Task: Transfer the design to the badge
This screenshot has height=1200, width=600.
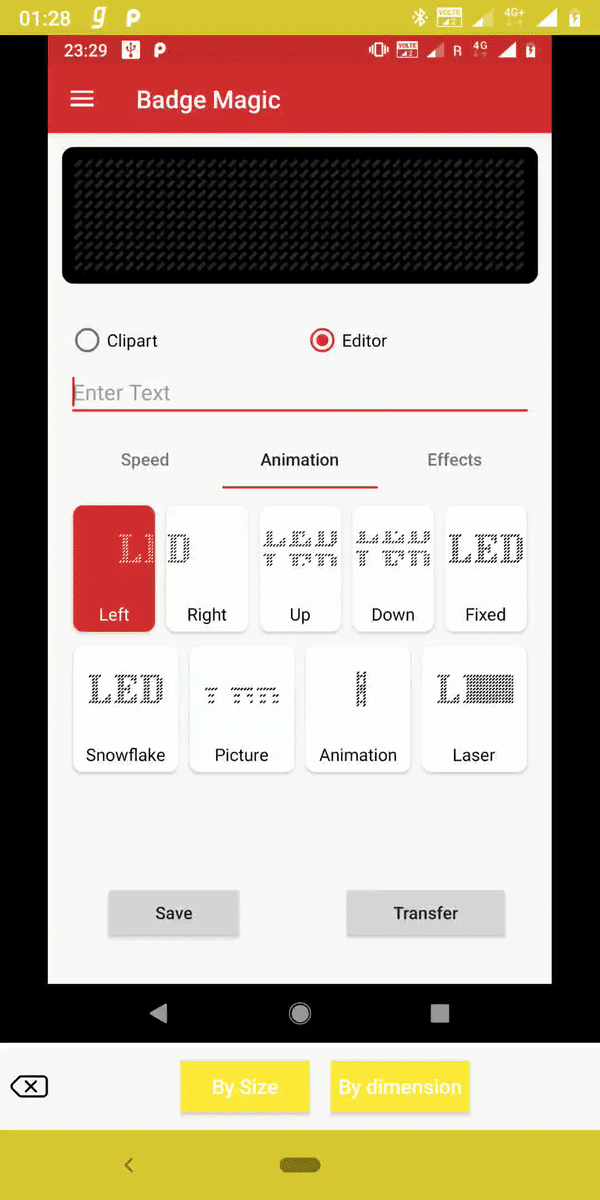Action: click(x=426, y=913)
